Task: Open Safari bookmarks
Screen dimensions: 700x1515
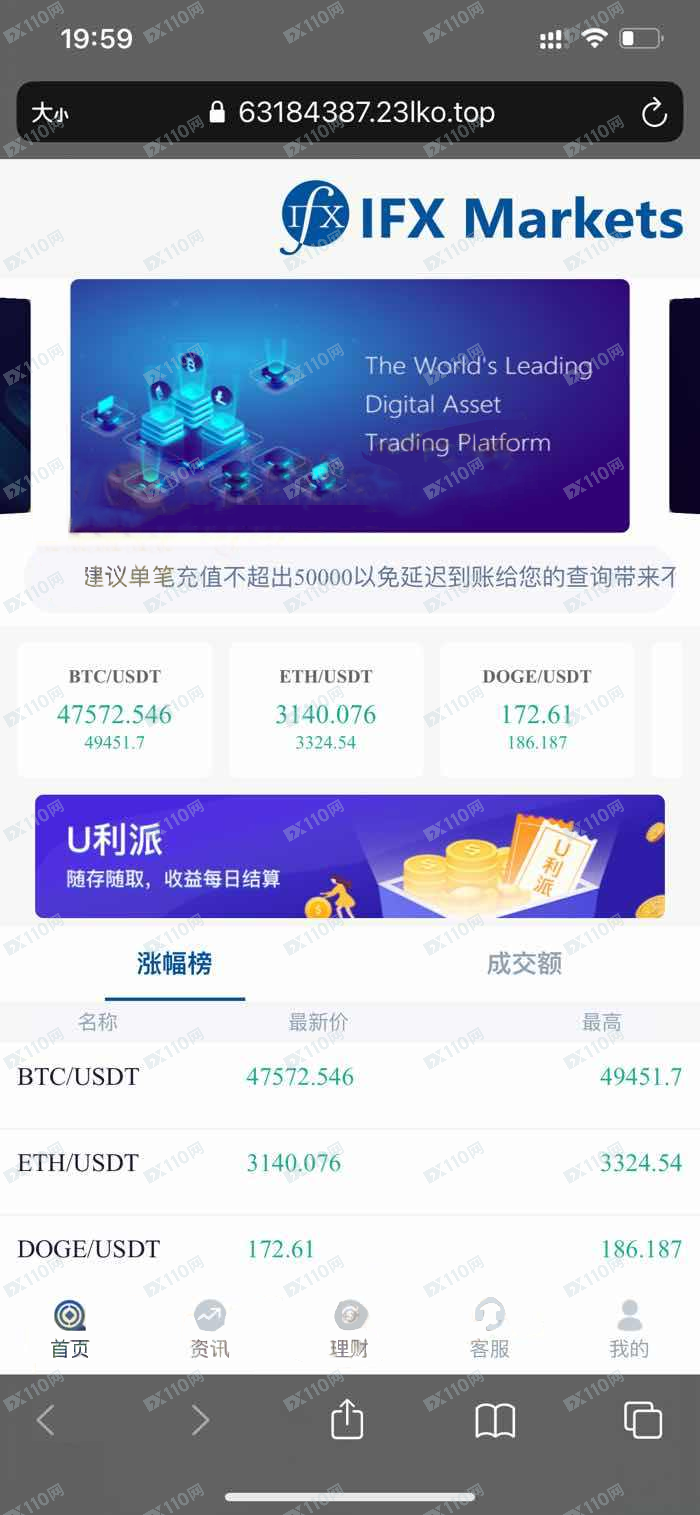Action: (495, 1420)
